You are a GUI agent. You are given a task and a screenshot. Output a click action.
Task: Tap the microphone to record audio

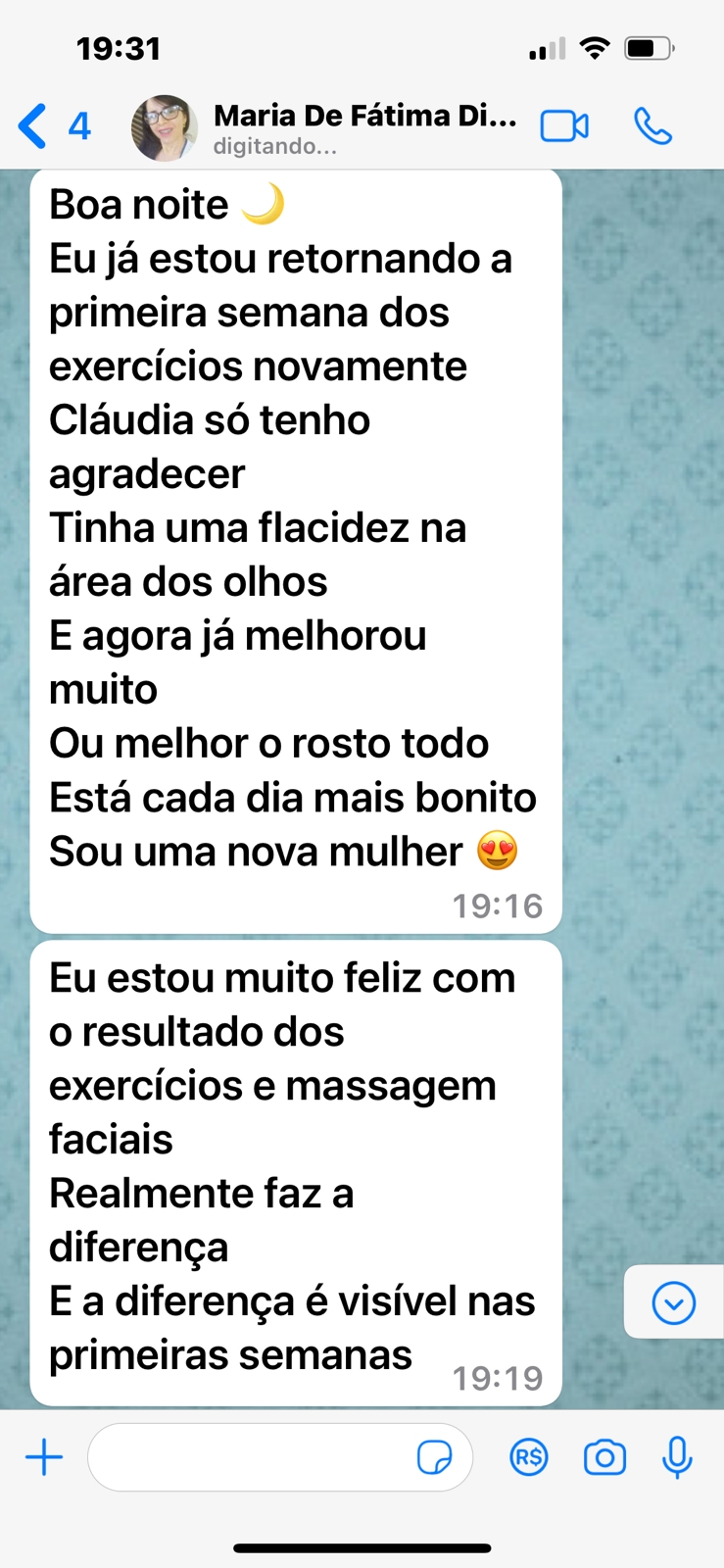pos(677,1457)
